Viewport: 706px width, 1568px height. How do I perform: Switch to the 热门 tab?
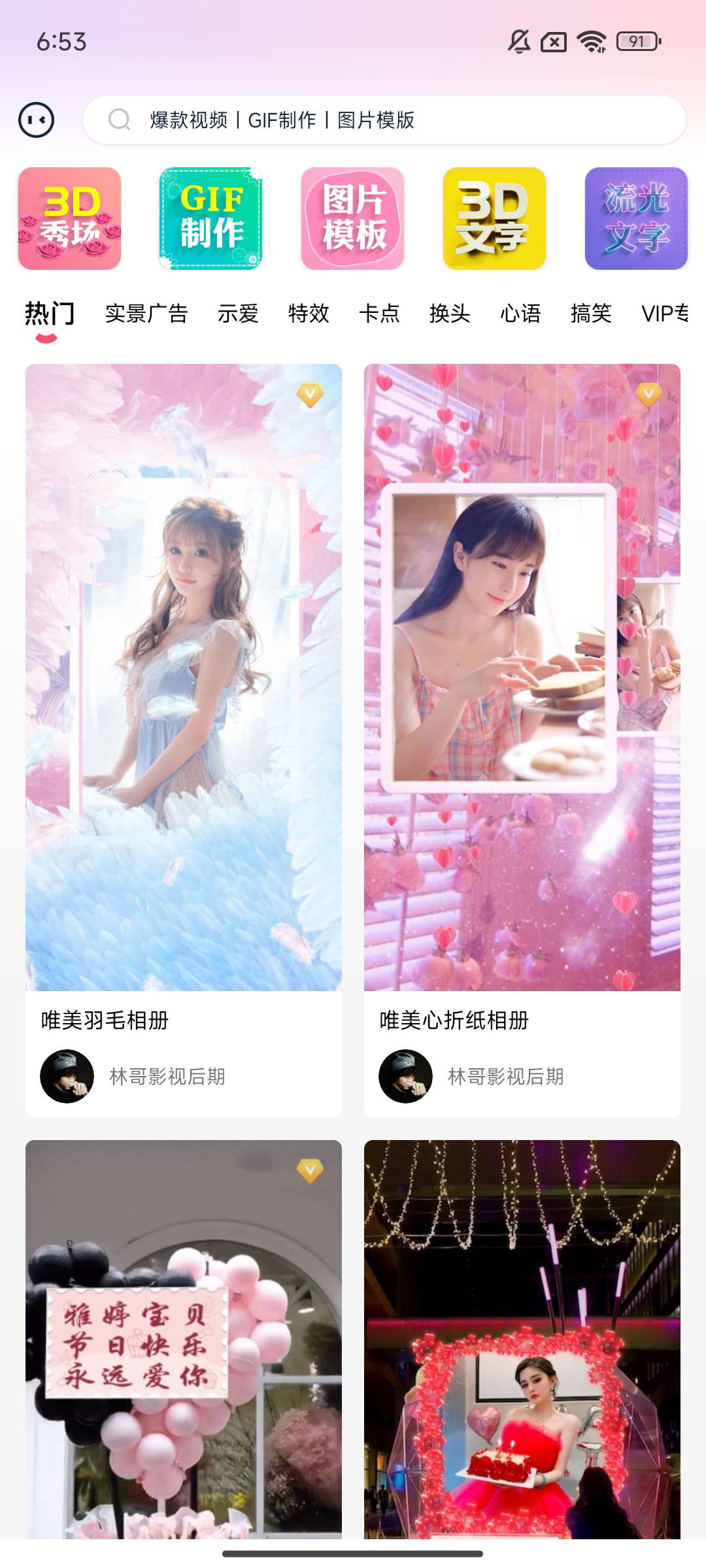point(50,314)
